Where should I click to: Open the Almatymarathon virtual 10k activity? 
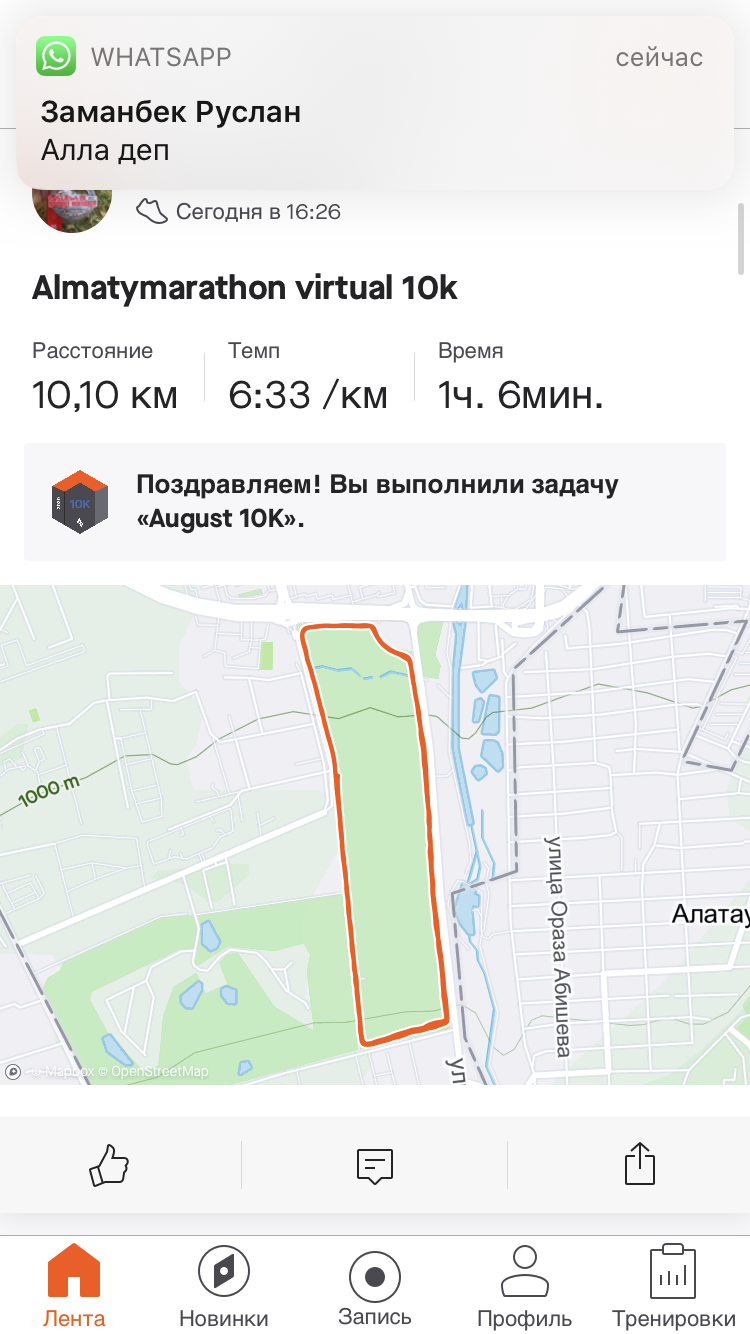click(x=245, y=288)
